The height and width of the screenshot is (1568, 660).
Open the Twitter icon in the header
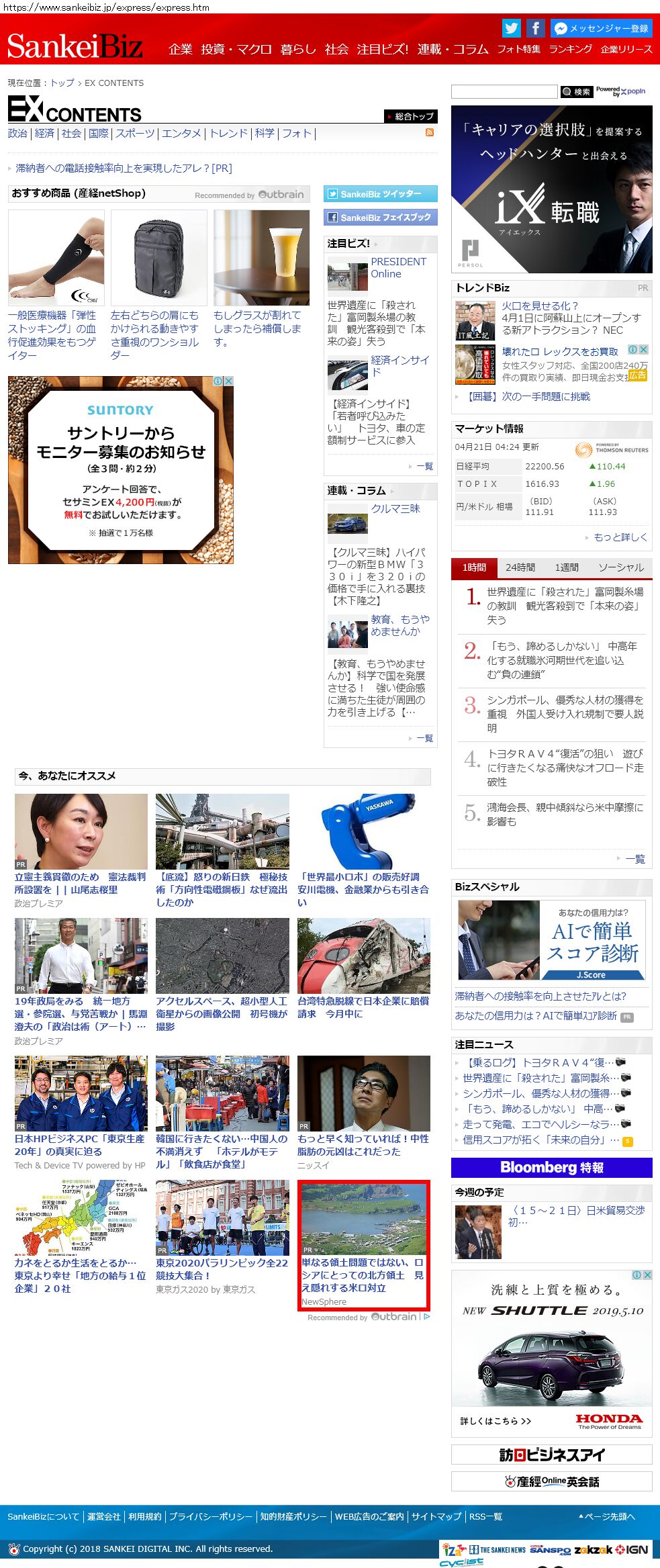[512, 28]
